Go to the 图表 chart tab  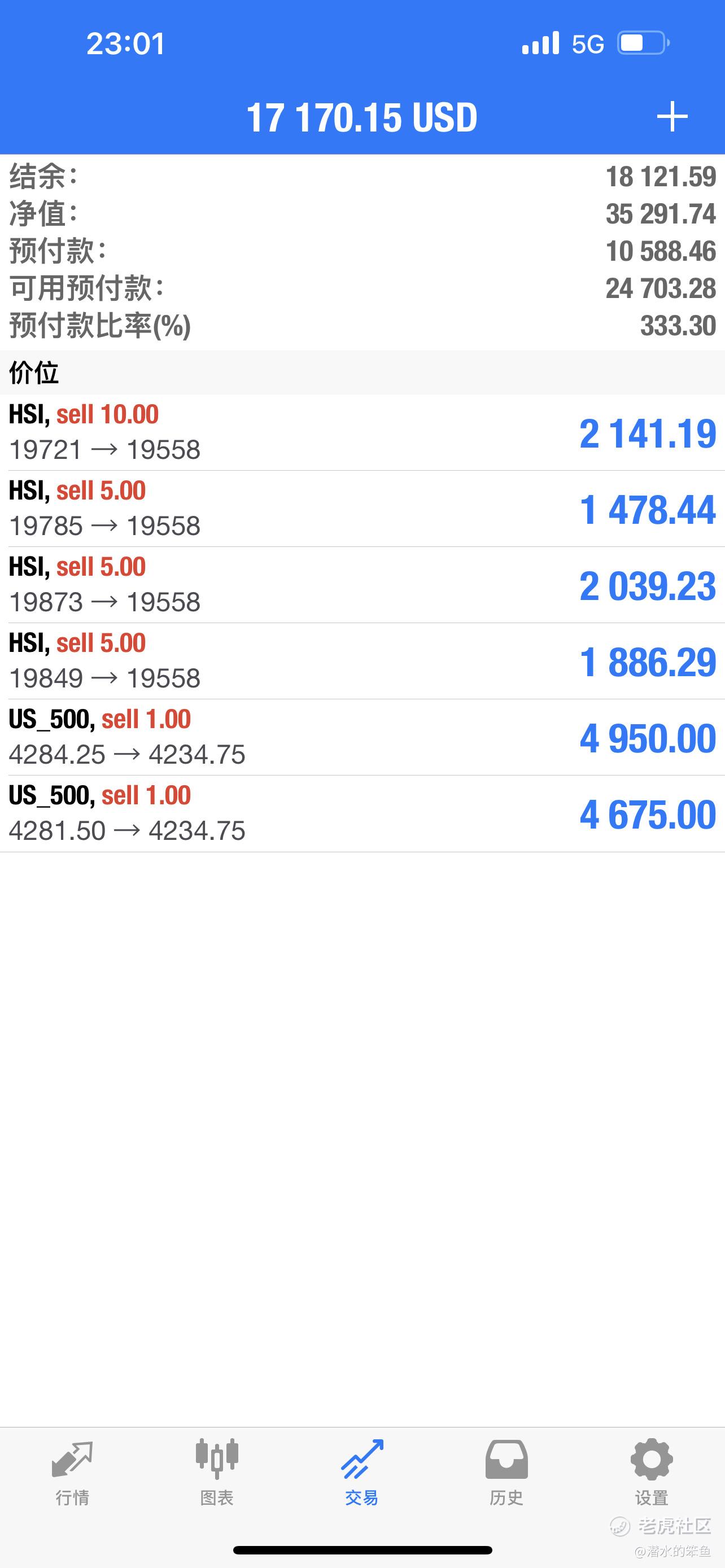217,1473
